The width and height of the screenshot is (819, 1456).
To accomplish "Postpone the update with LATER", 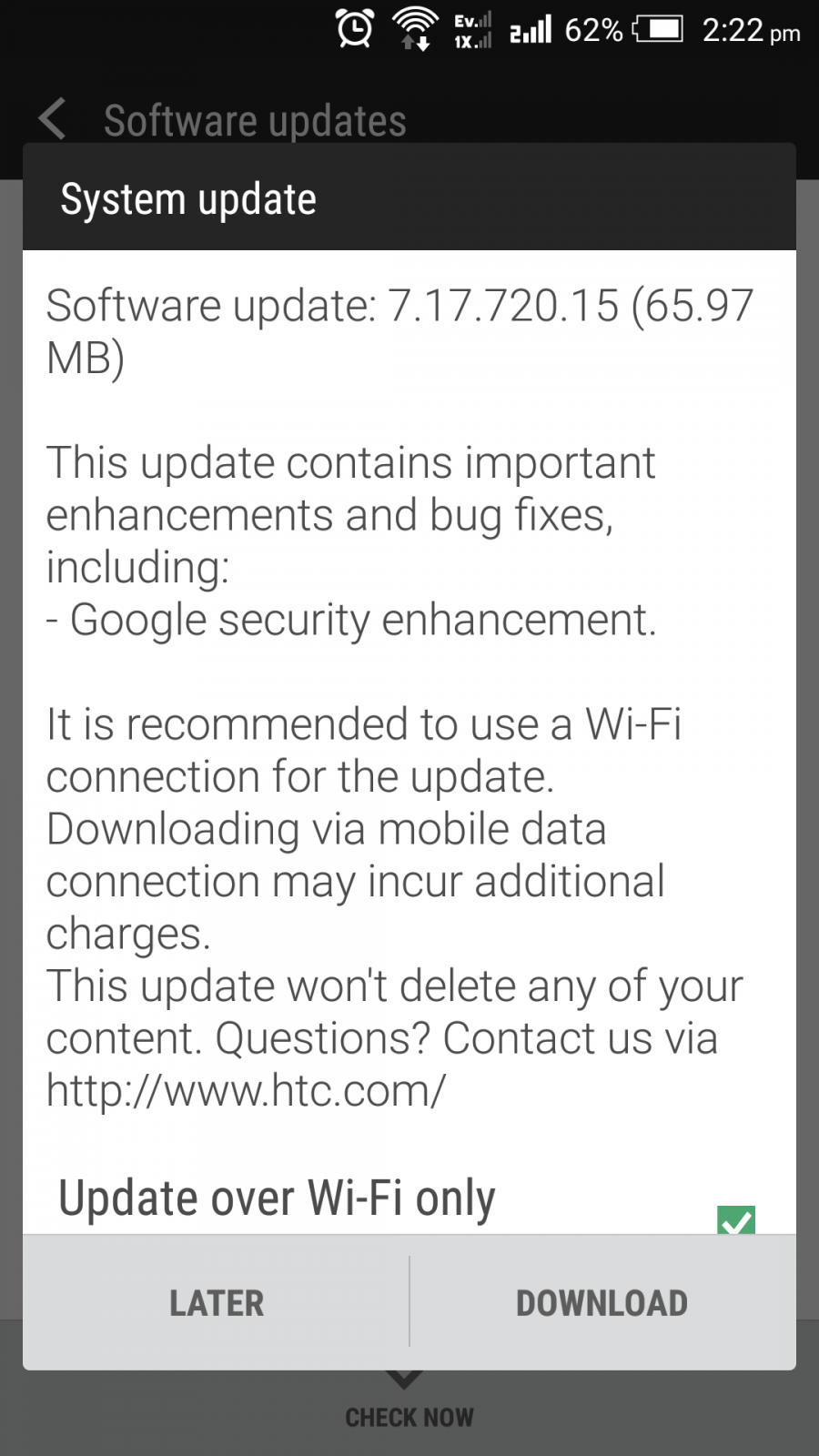I will [217, 1302].
